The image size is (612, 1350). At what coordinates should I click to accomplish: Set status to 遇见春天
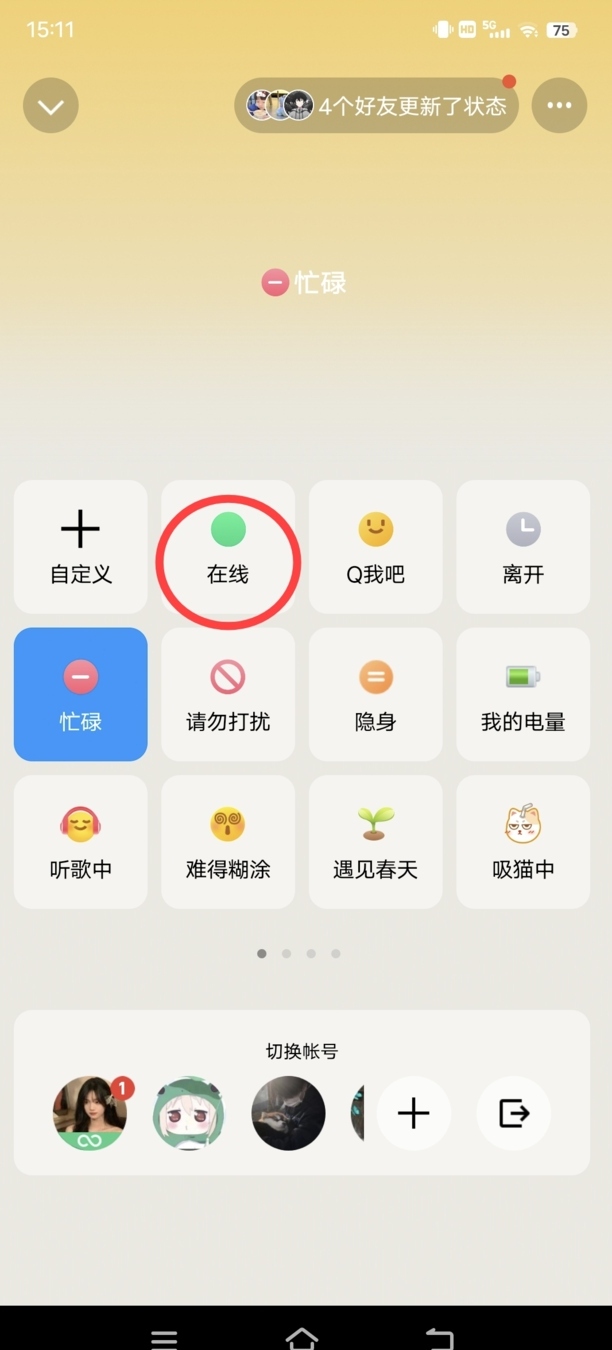tap(376, 842)
